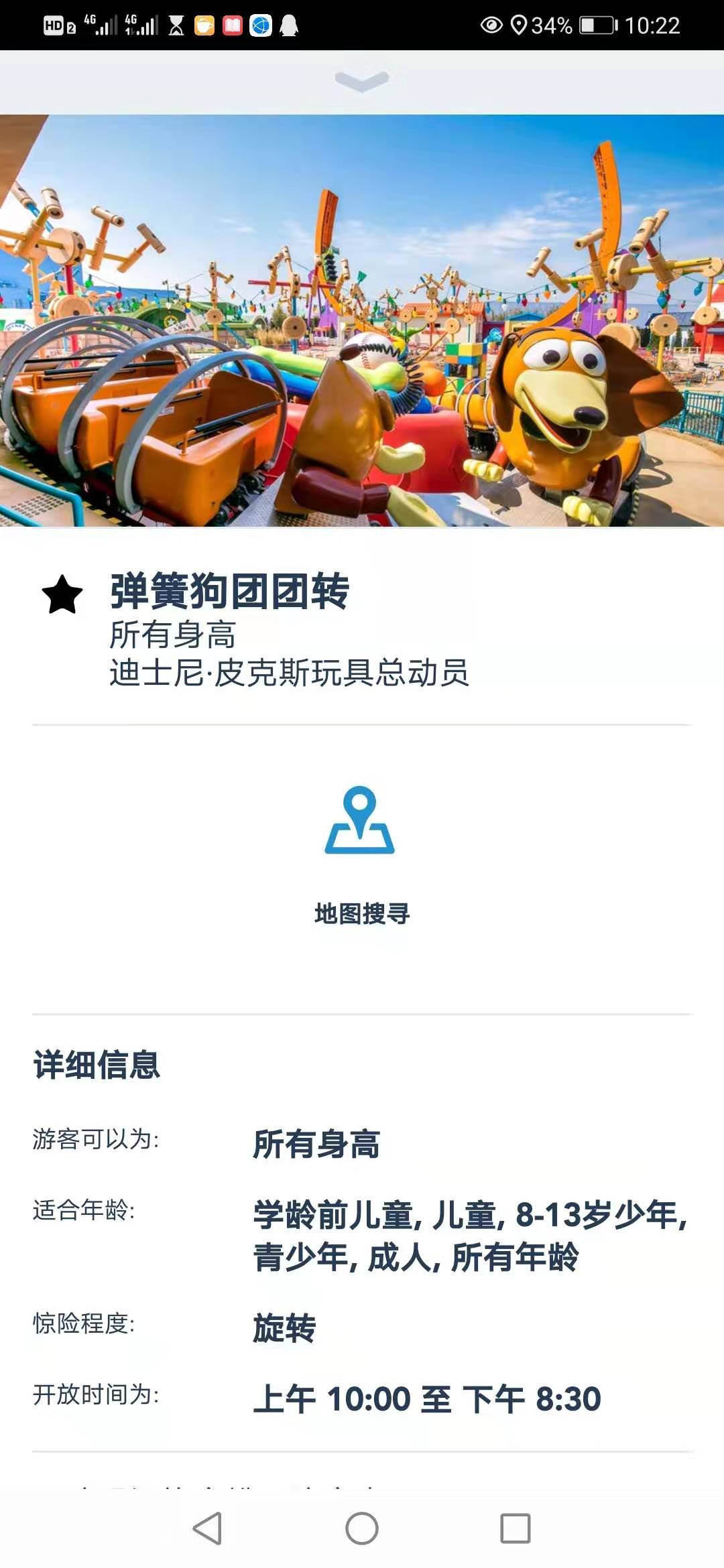Open the recent apps view

[516, 1528]
